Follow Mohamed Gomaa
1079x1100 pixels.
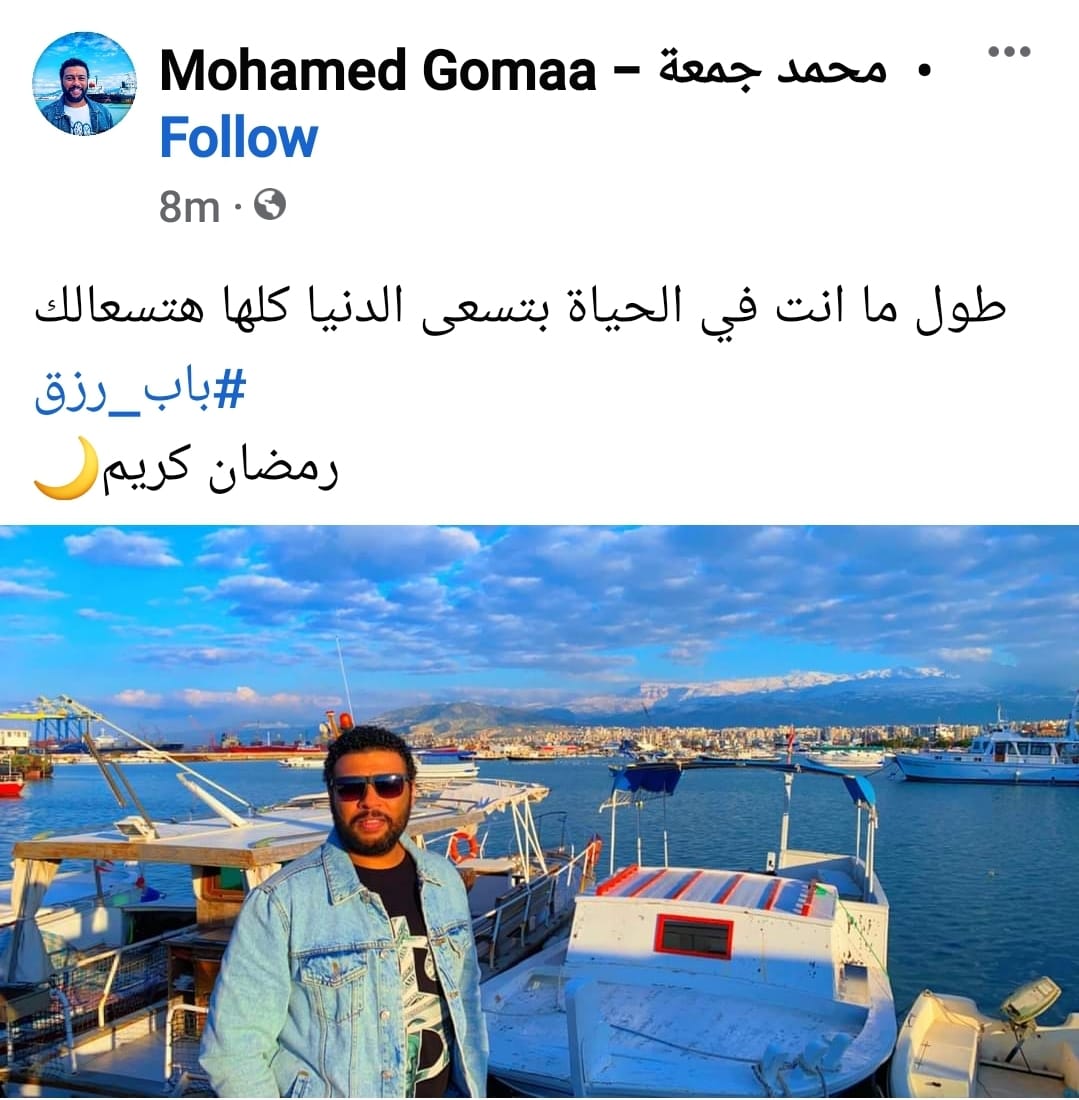pos(238,138)
